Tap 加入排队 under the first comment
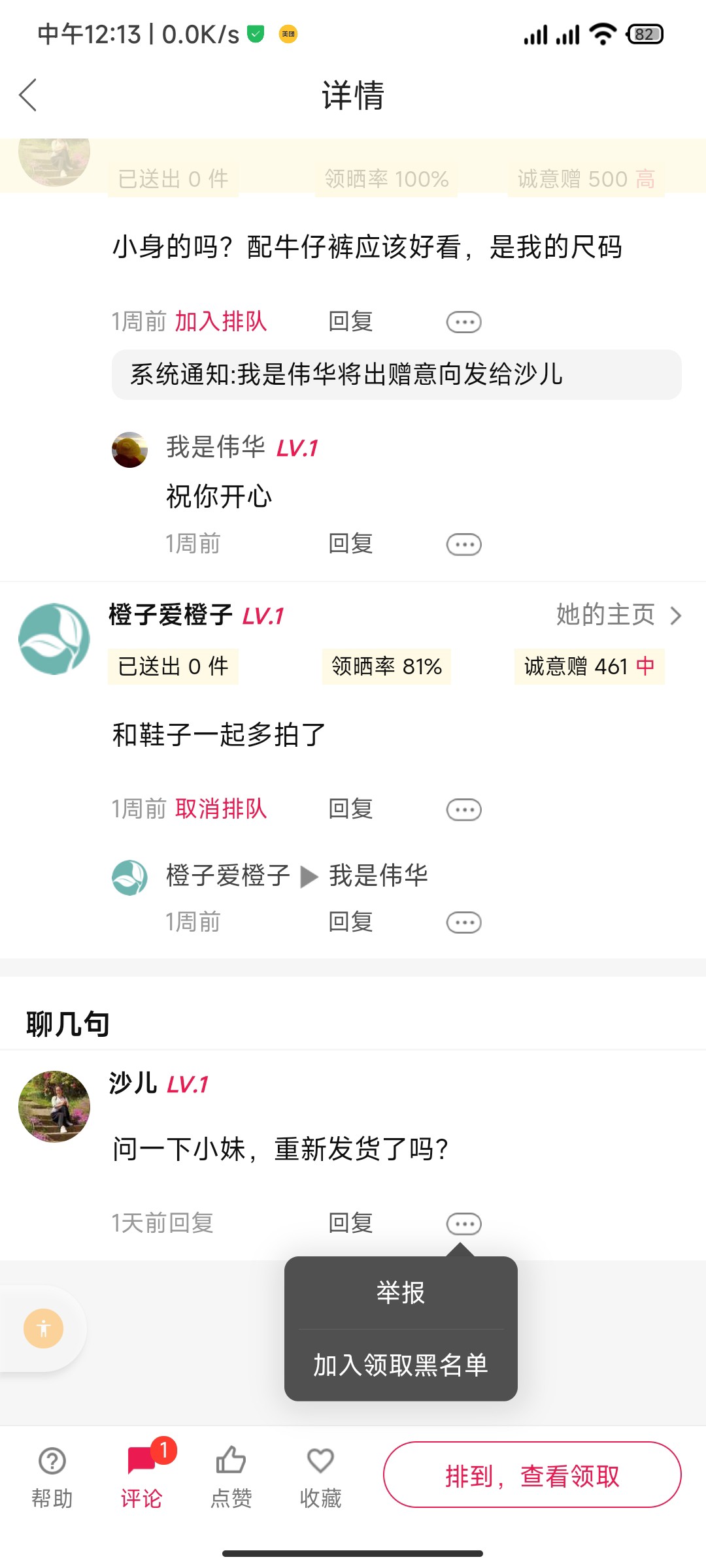This screenshot has width=706, height=1568. point(221,321)
